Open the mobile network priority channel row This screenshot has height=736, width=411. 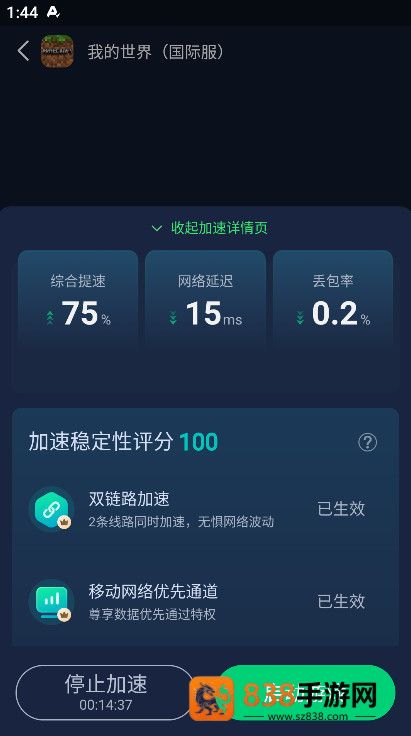tap(206, 602)
